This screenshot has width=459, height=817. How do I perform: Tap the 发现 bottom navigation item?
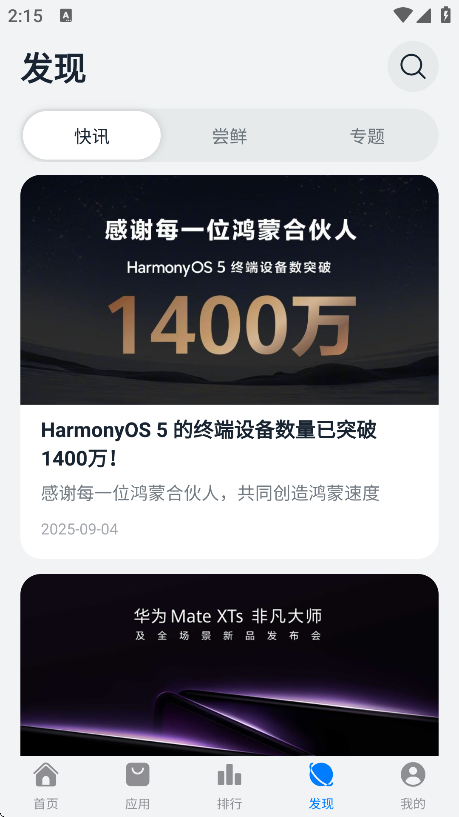point(321,786)
